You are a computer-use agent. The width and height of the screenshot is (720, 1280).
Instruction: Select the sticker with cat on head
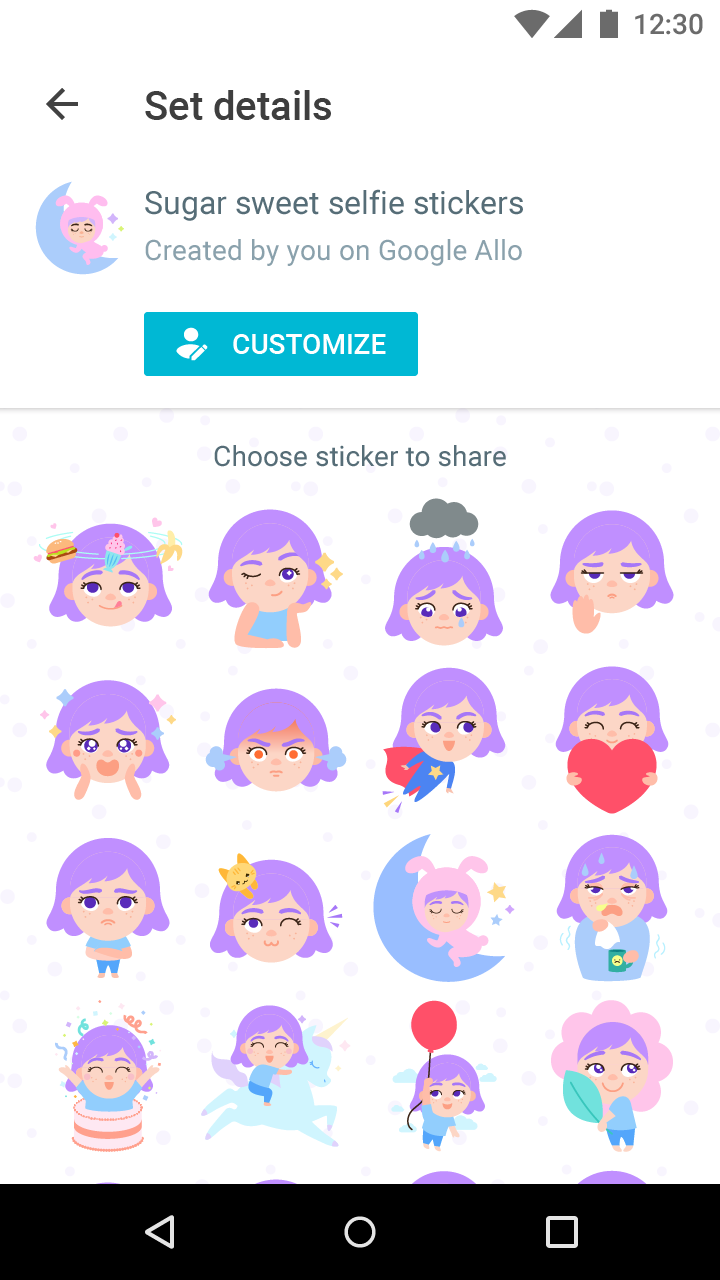tap(274, 905)
